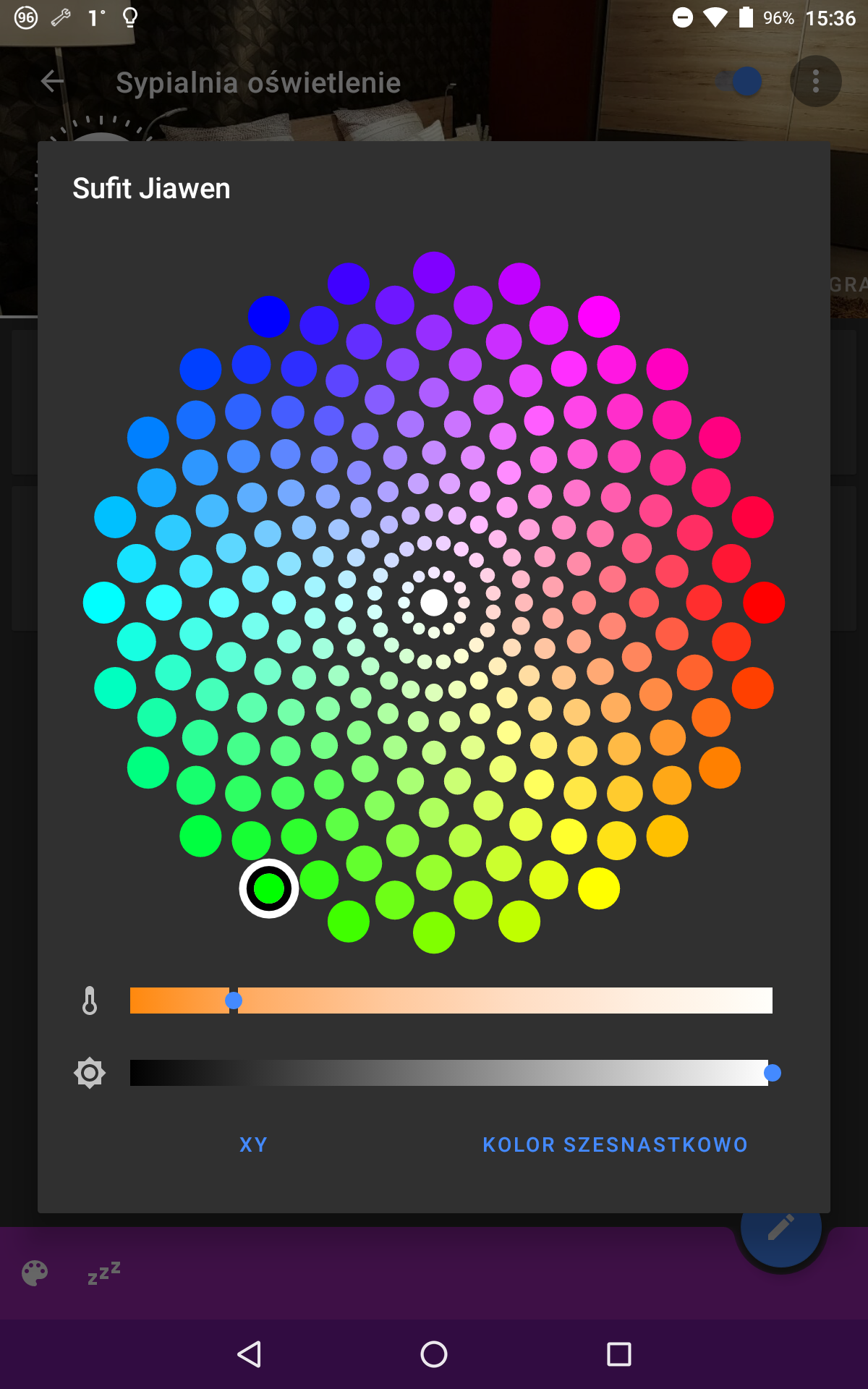The width and height of the screenshot is (868, 1389).
Task: Select the pure white center swatch
Action: point(434,602)
